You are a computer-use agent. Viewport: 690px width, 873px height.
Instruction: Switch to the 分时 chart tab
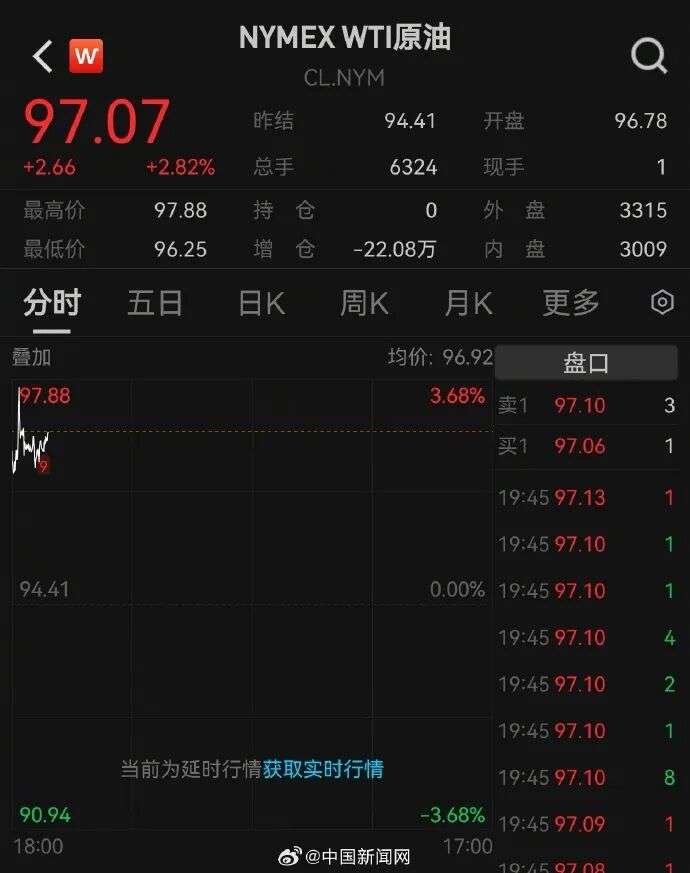52,302
